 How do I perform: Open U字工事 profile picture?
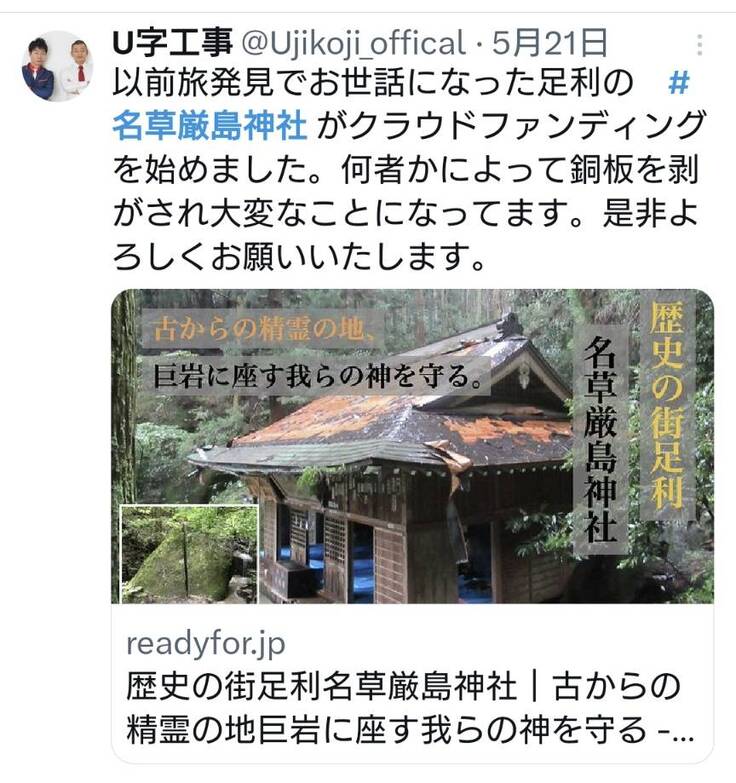click(57, 67)
